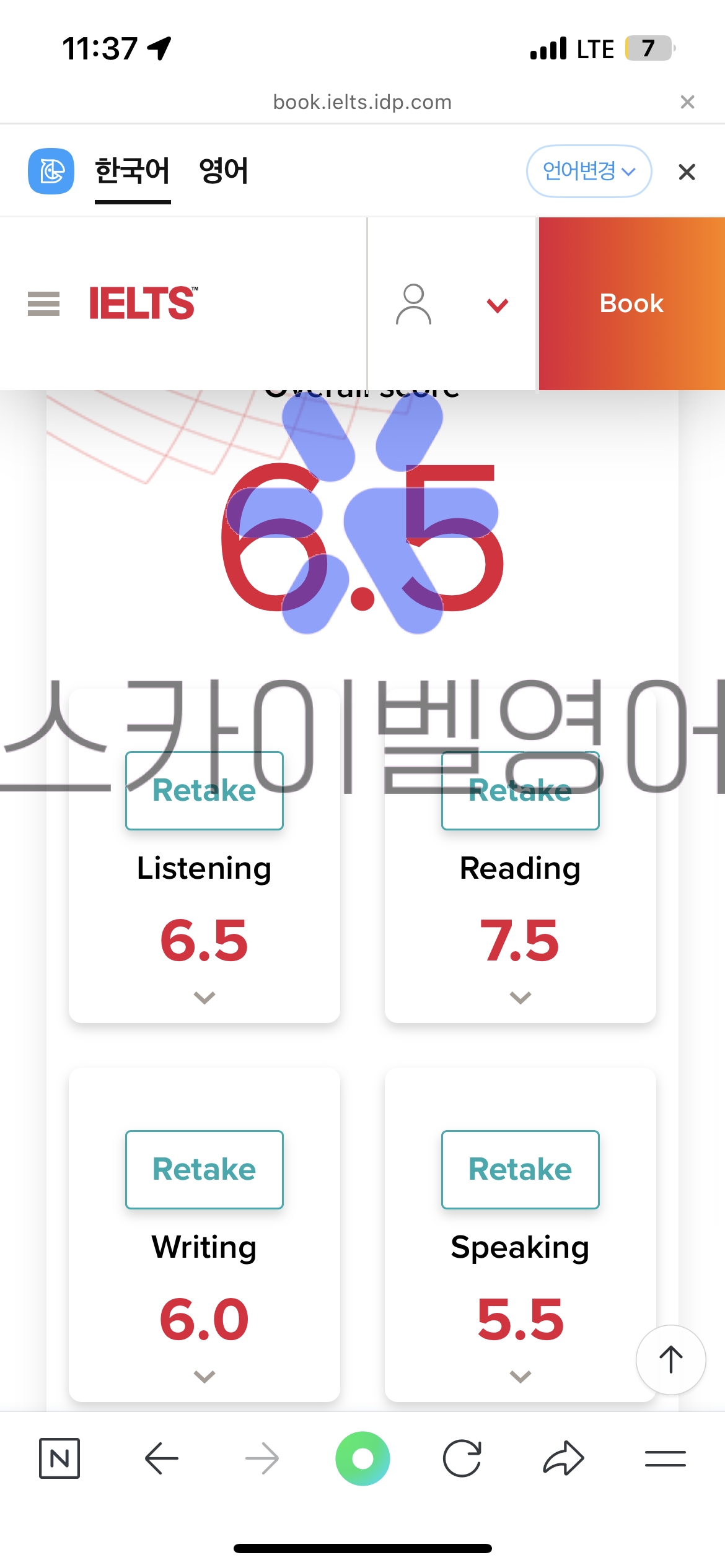This screenshot has width=725, height=1568.
Task: Expand Listening score details
Action: point(204,998)
